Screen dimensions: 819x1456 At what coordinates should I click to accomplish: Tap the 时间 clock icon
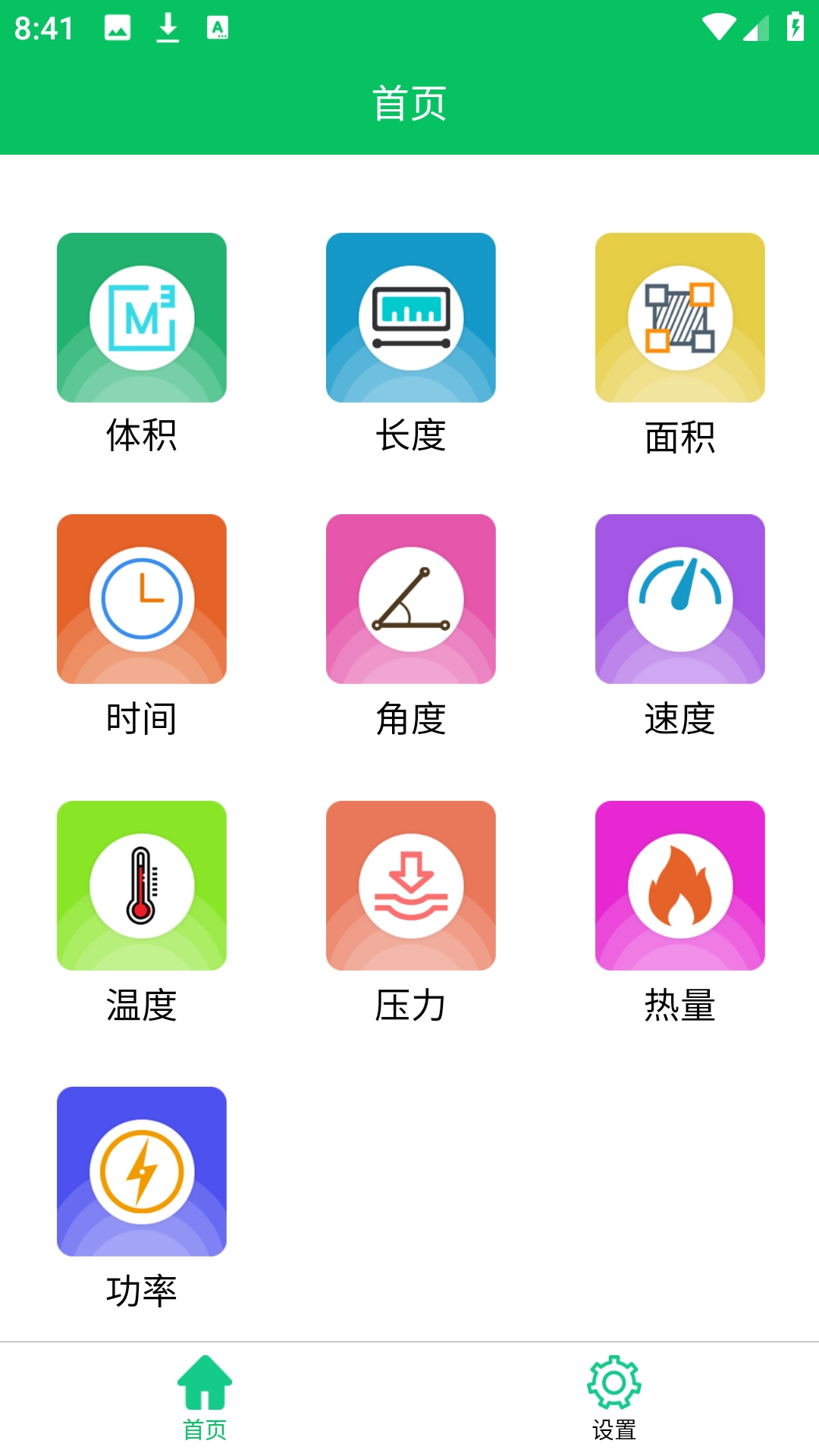point(141,599)
